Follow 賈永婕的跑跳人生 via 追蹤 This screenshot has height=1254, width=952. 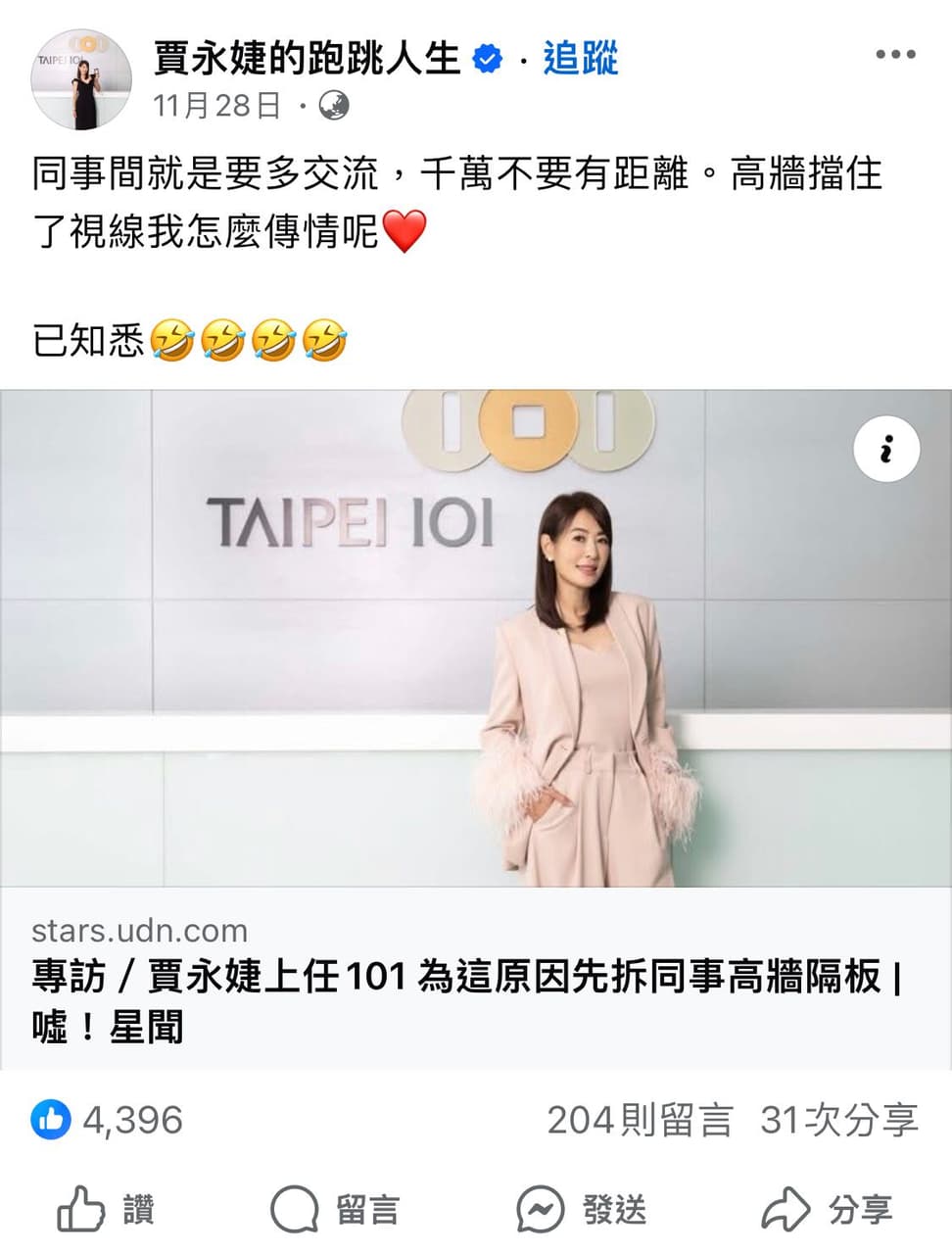click(x=581, y=59)
